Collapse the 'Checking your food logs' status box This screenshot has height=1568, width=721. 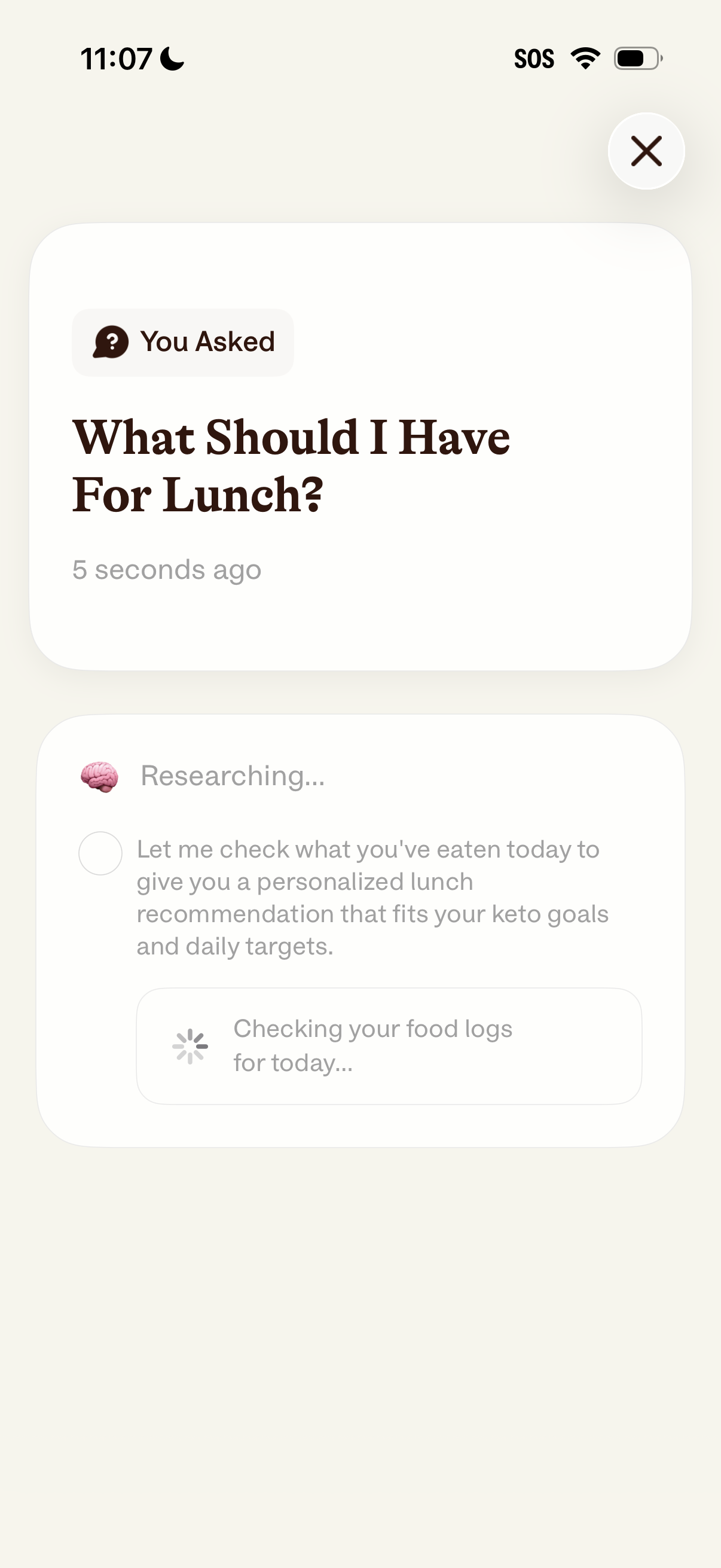392,1045
